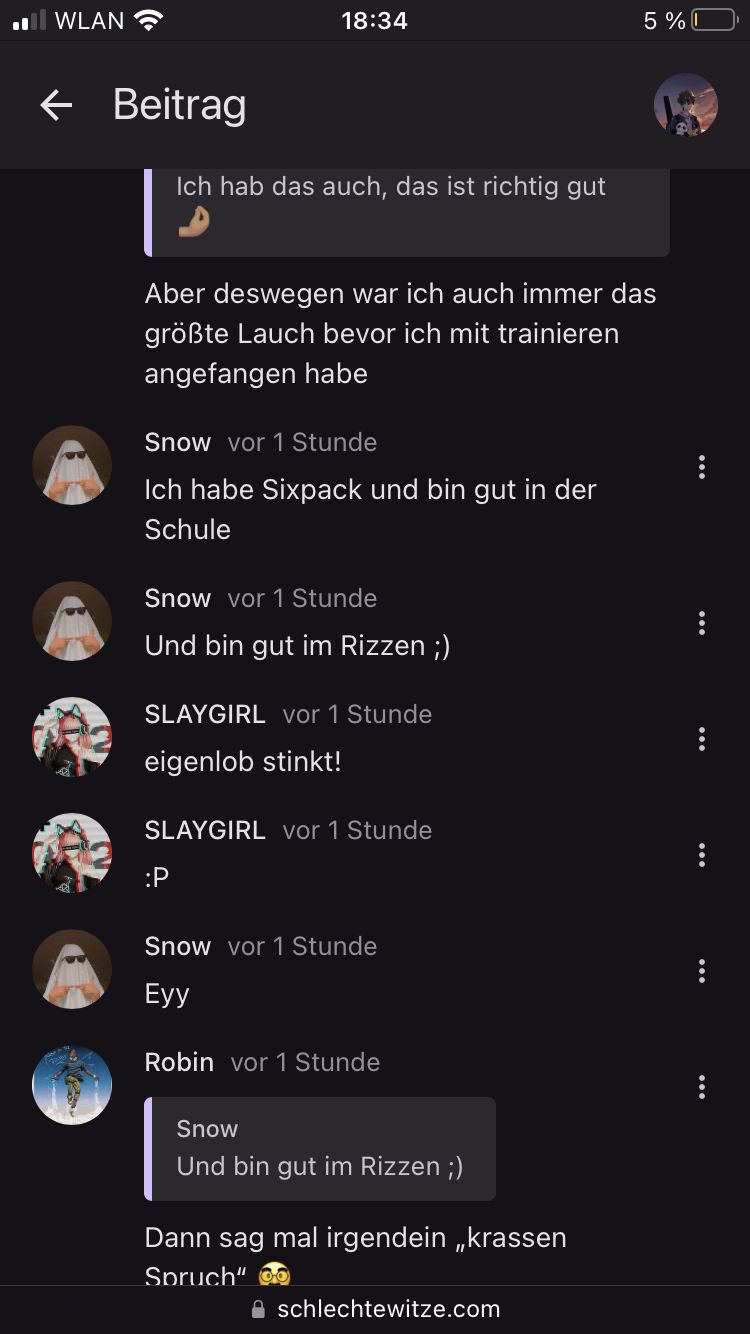Open the overflow menu on Snow's "Eyy" comment
Screen dimensions: 750x1334
702,971
